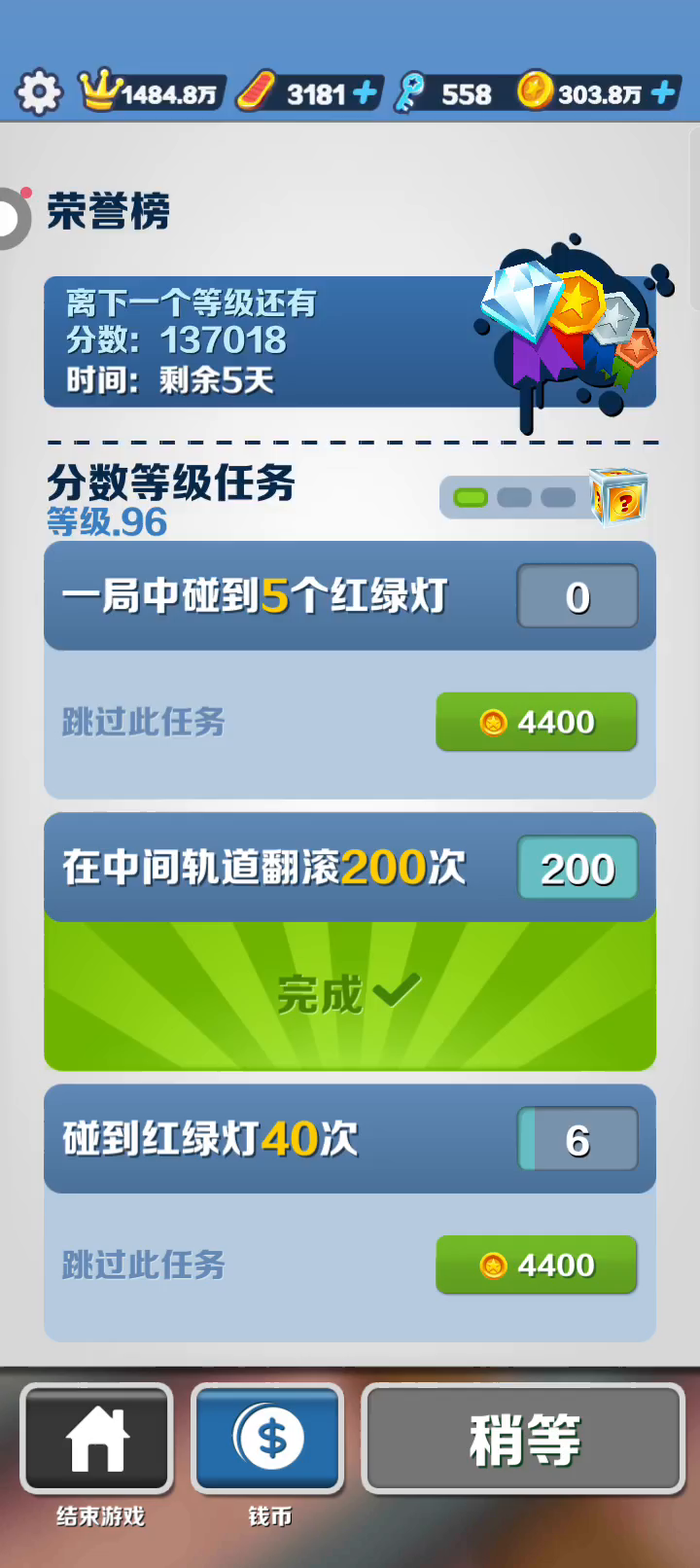Open the keys counter
Viewport: 700px width, 1568px height.
click(447, 93)
